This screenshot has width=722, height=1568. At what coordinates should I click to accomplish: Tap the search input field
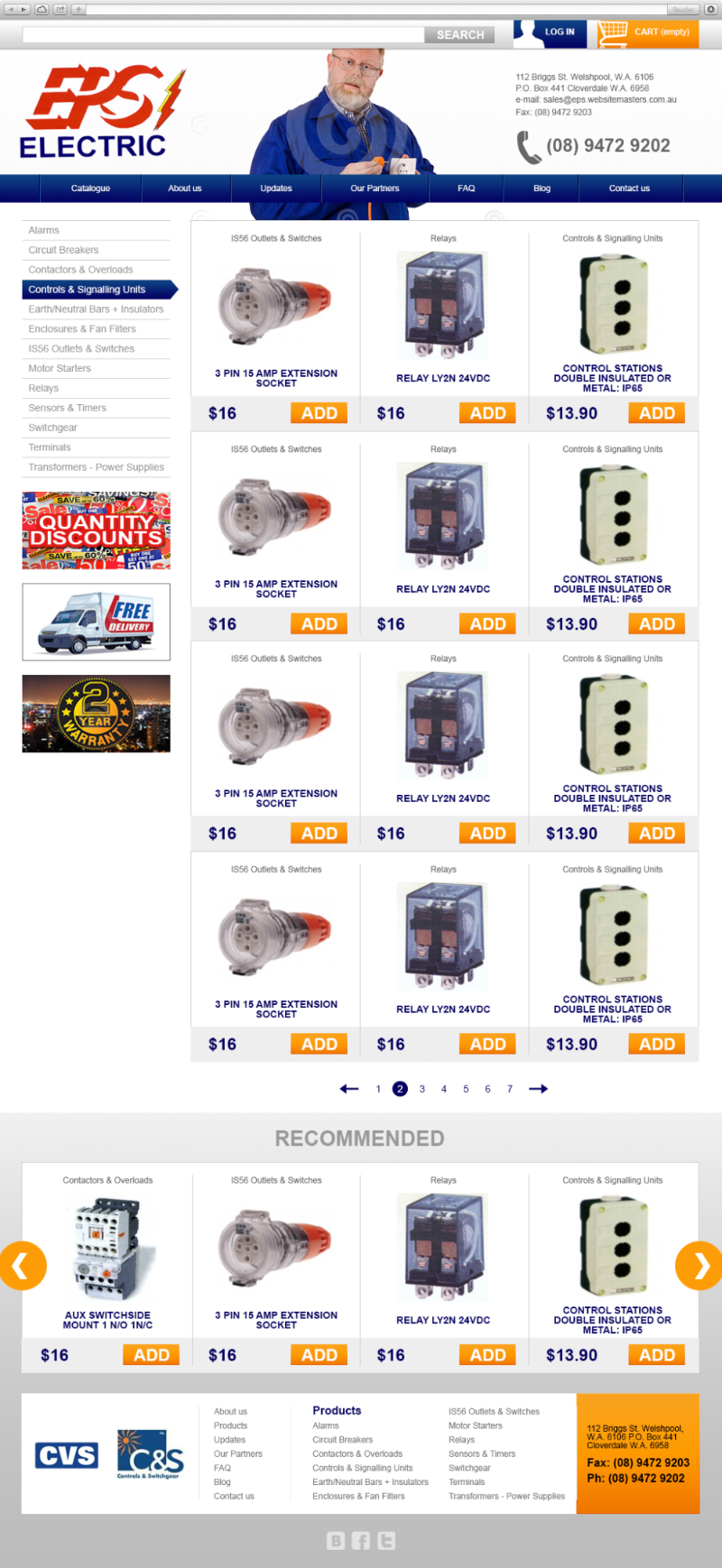click(223, 35)
